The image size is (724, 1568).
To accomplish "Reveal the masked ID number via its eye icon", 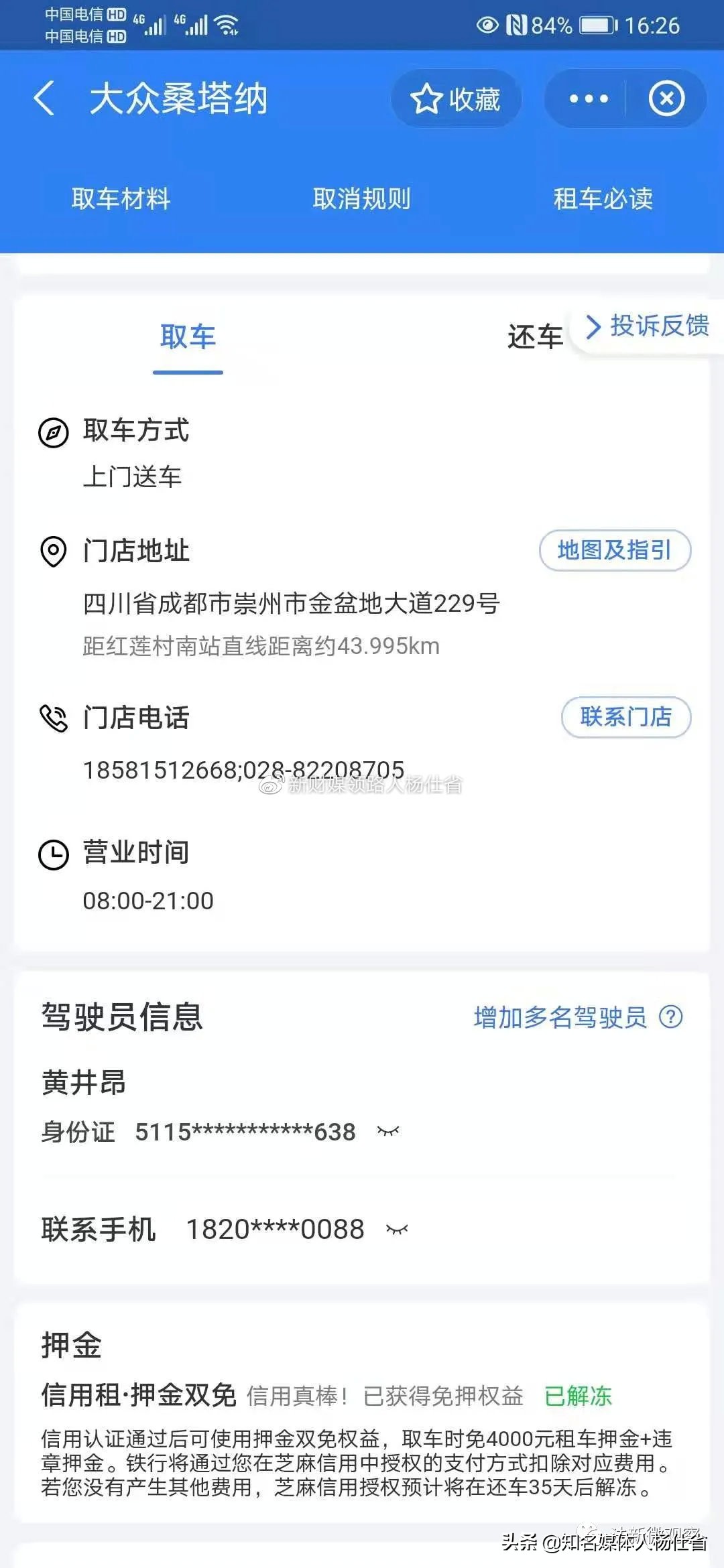I will [387, 1131].
